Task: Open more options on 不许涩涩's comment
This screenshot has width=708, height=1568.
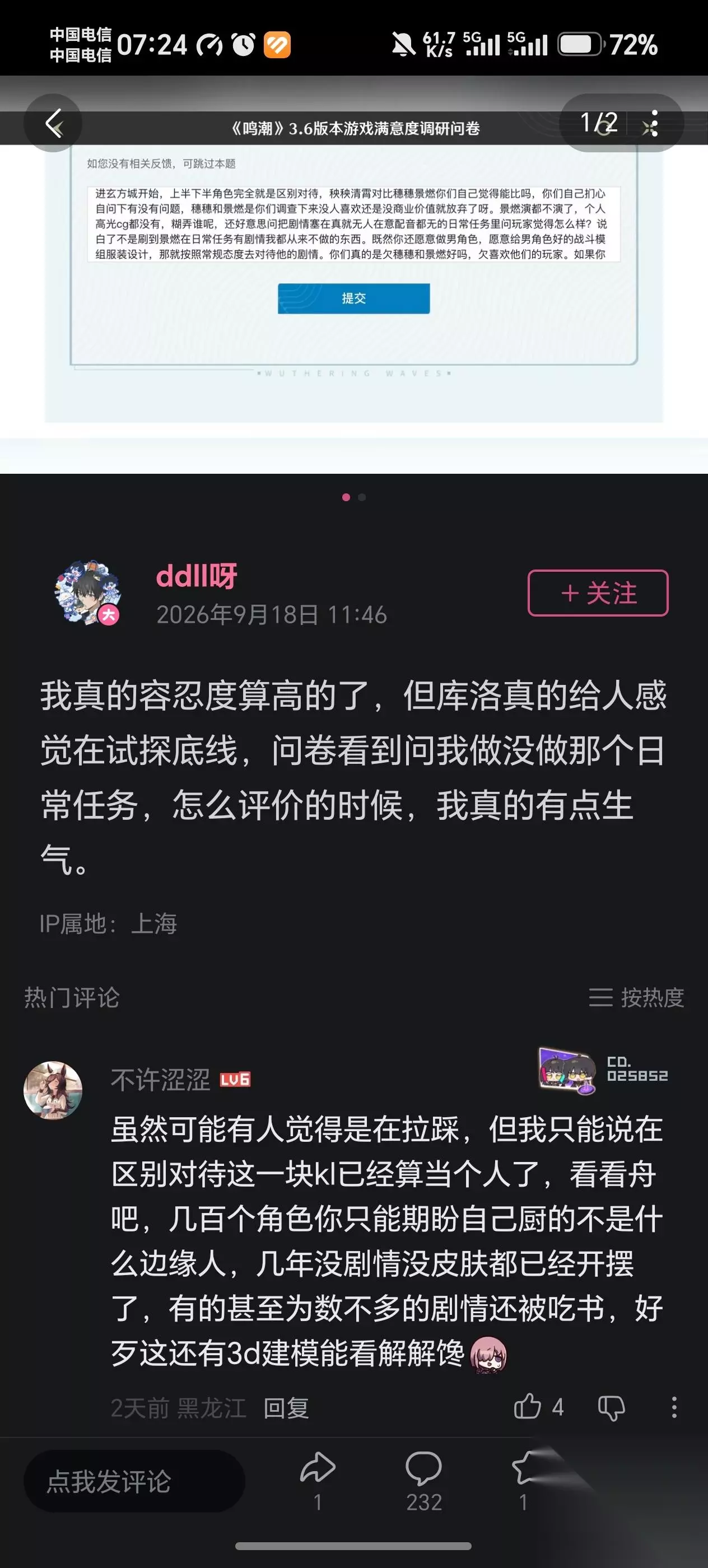Action: tap(674, 1407)
